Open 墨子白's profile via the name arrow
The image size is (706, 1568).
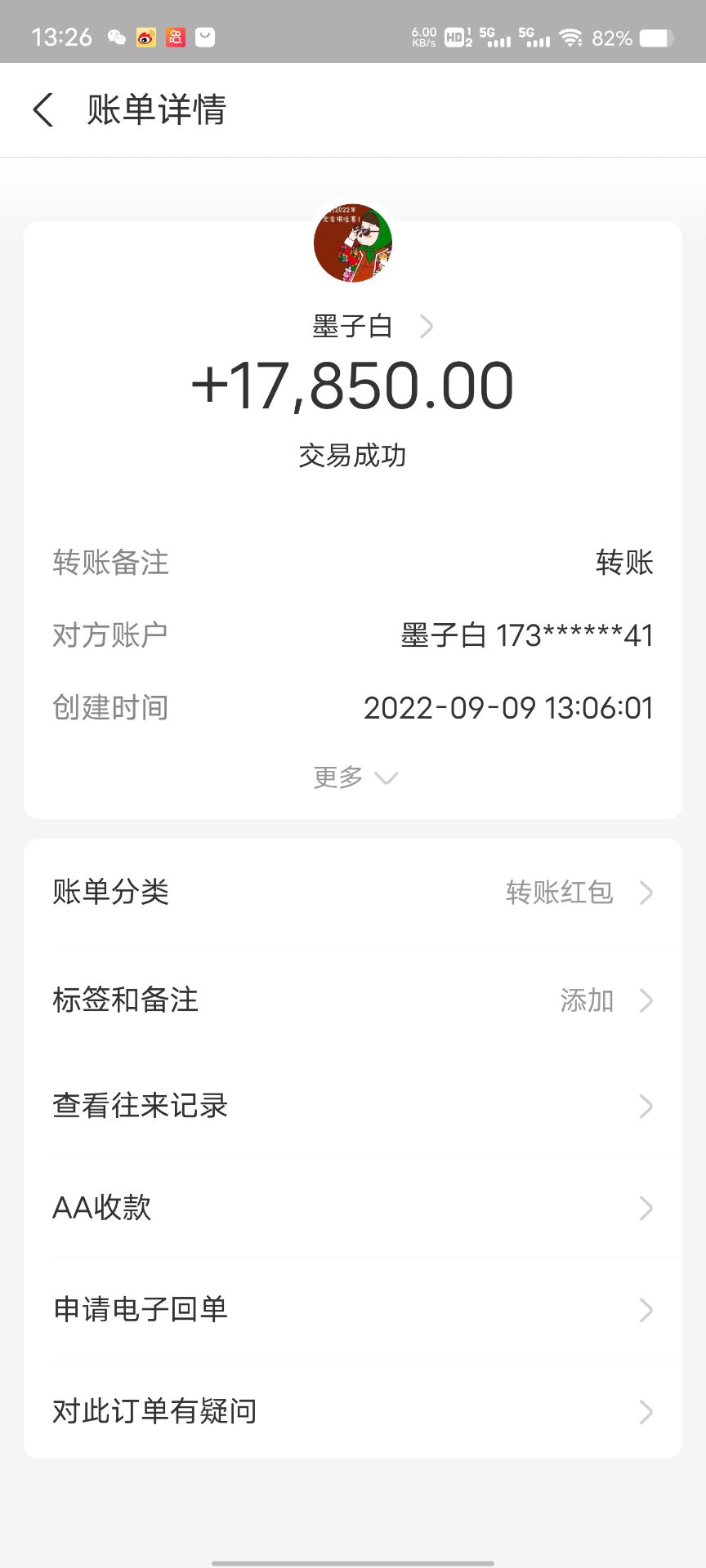pyautogui.click(x=427, y=325)
